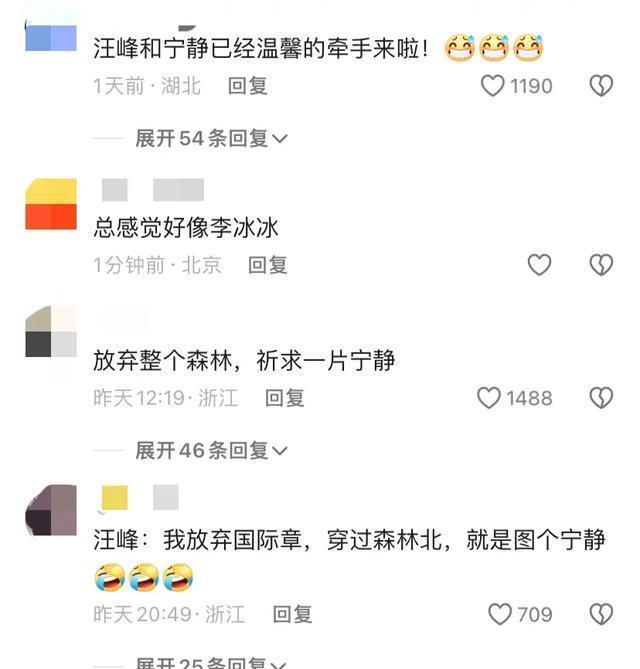This screenshot has height=669, width=640.
Task: Reply to the 1天前 湖北 comment
Action: click(x=247, y=86)
